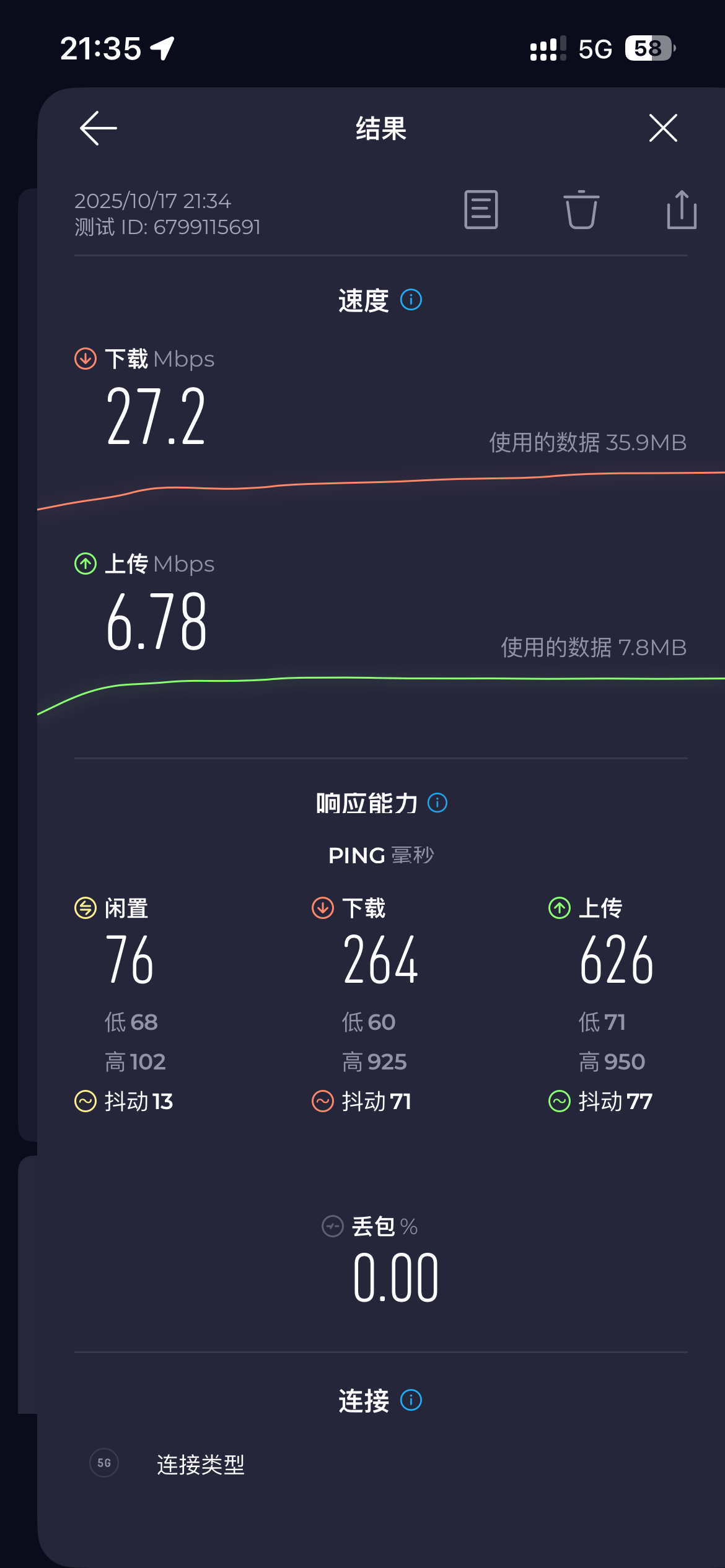Open the test notes icon
The height and width of the screenshot is (1568, 725).
(x=481, y=210)
